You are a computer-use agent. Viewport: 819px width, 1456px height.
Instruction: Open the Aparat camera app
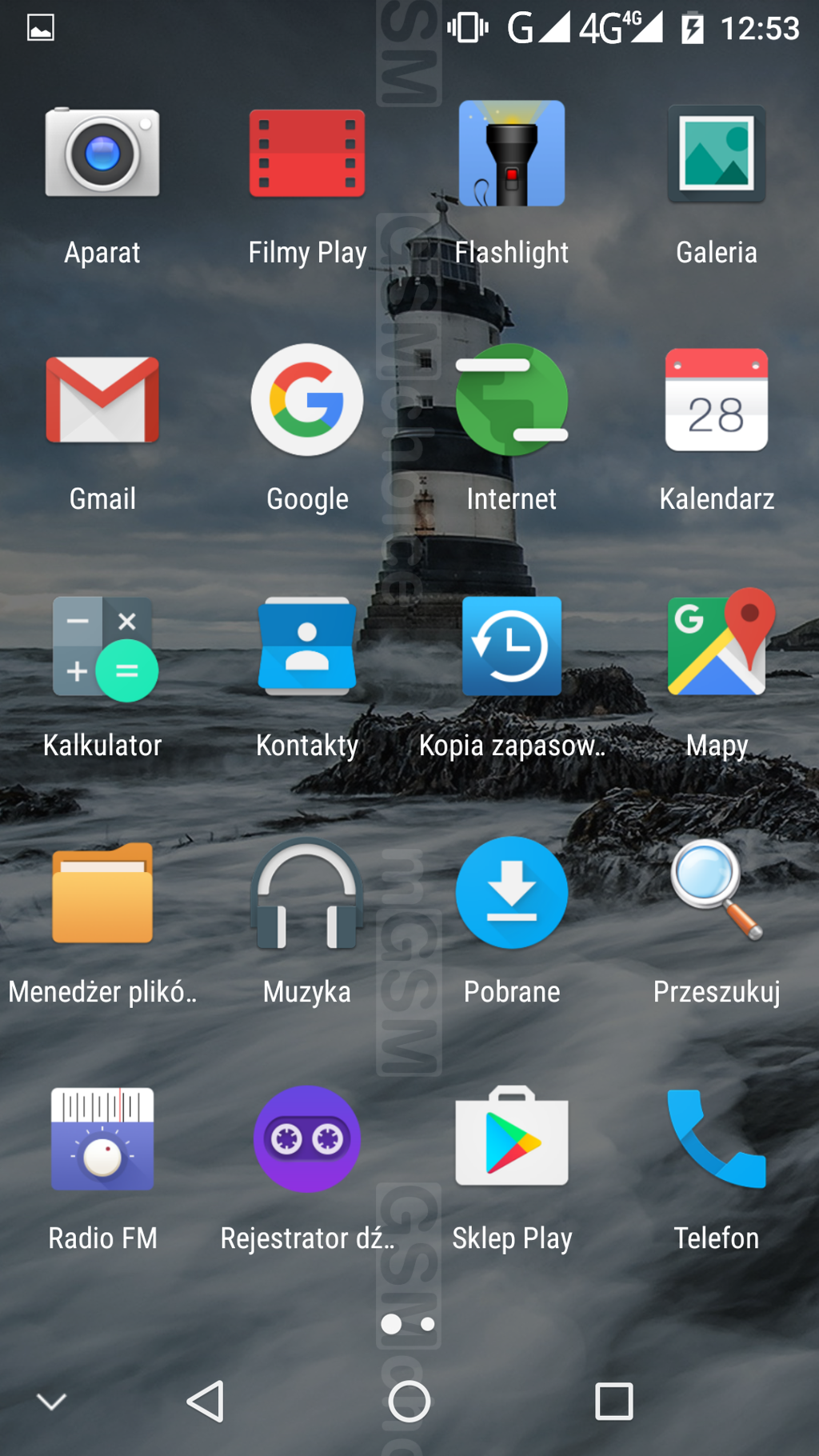tap(102, 154)
